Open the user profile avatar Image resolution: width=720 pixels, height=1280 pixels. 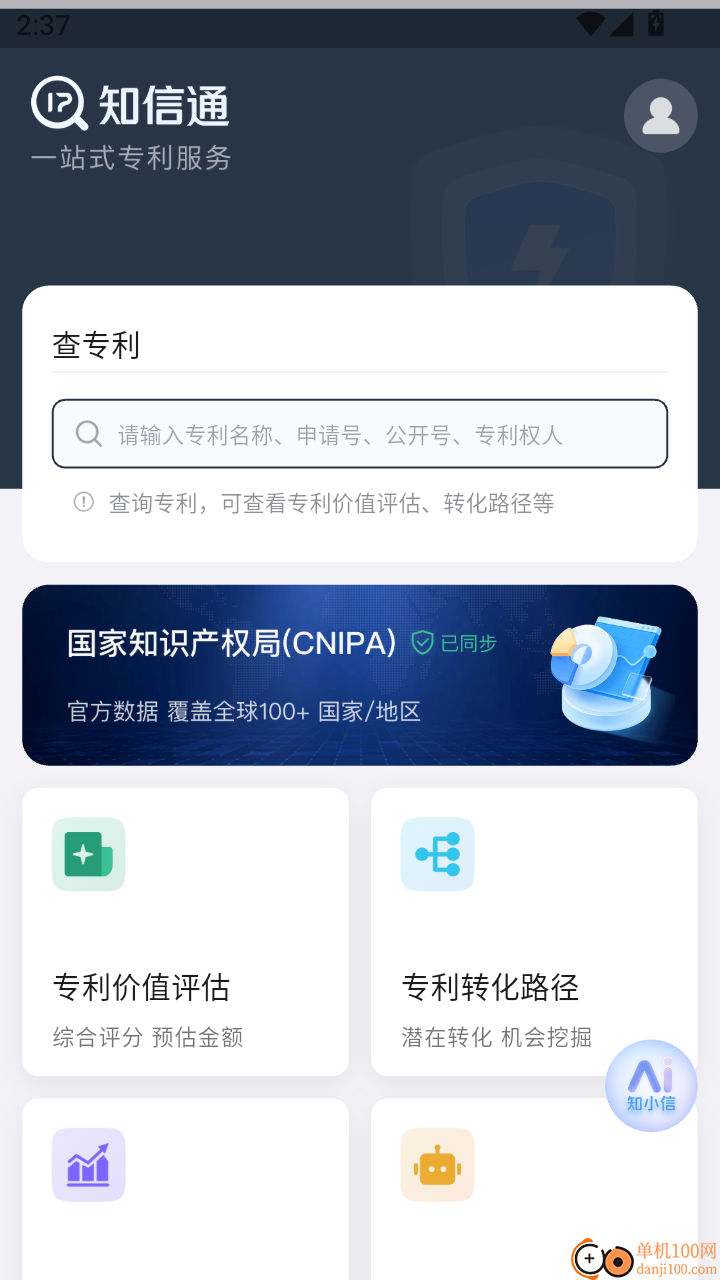(660, 116)
